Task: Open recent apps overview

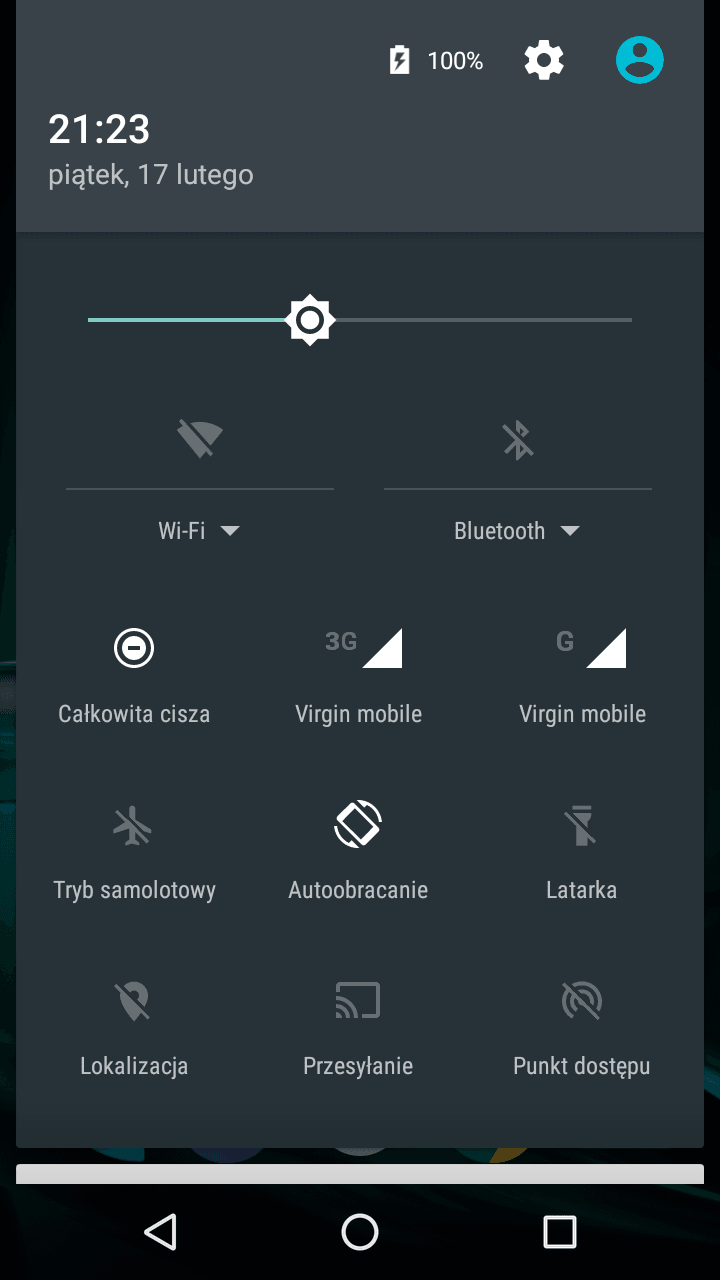Action: [560, 1232]
